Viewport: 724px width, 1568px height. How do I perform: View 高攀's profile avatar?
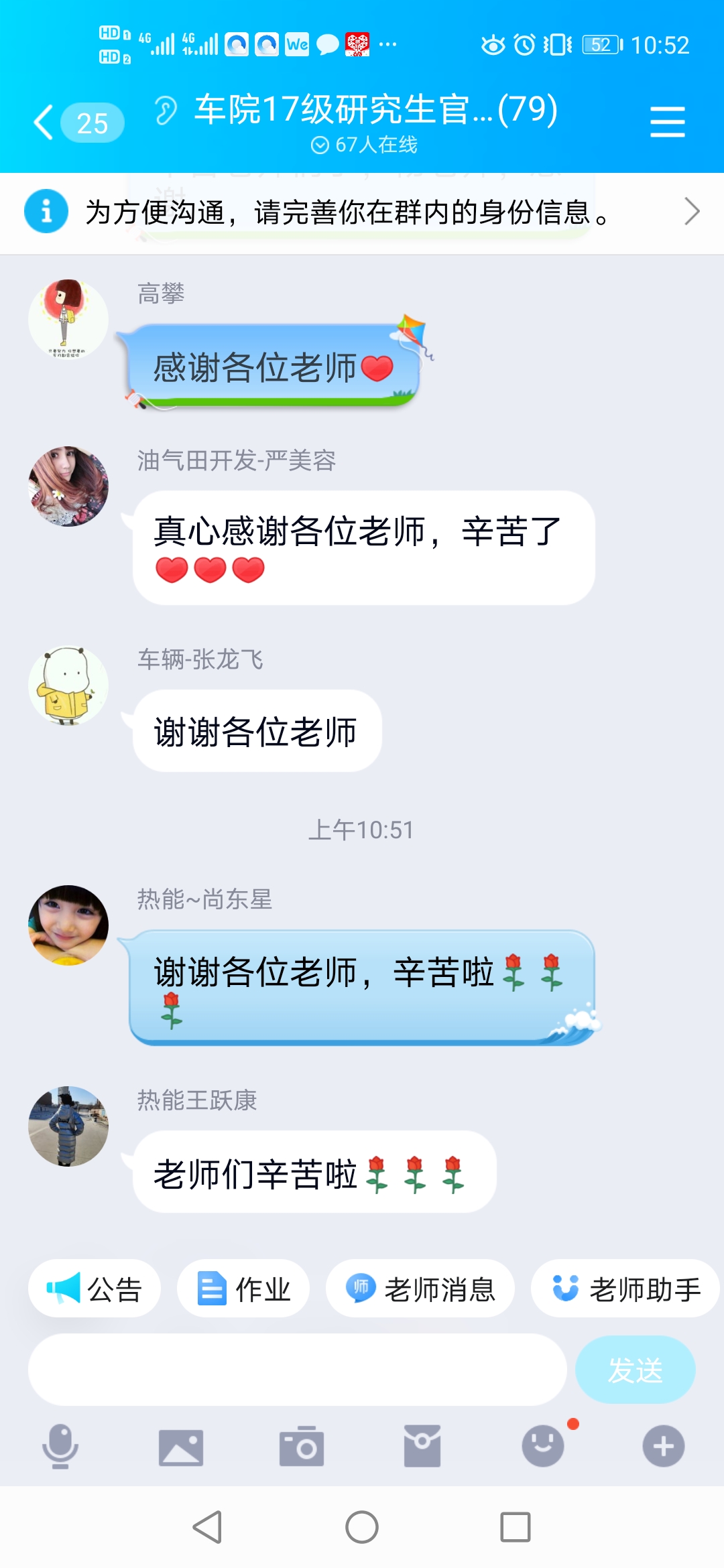[68, 320]
